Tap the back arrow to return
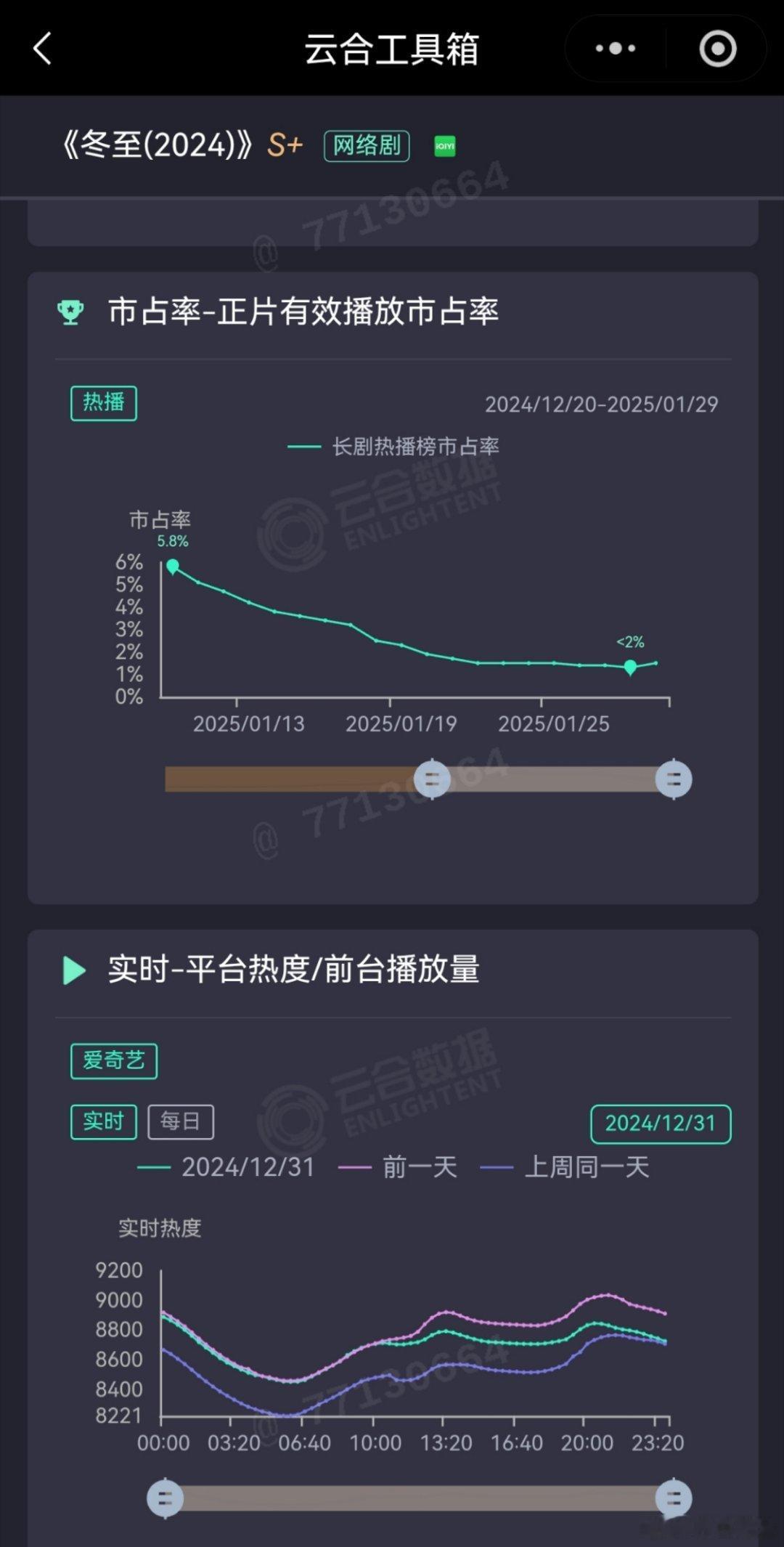Screen dimensions: 784x1547 pos(41,48)
